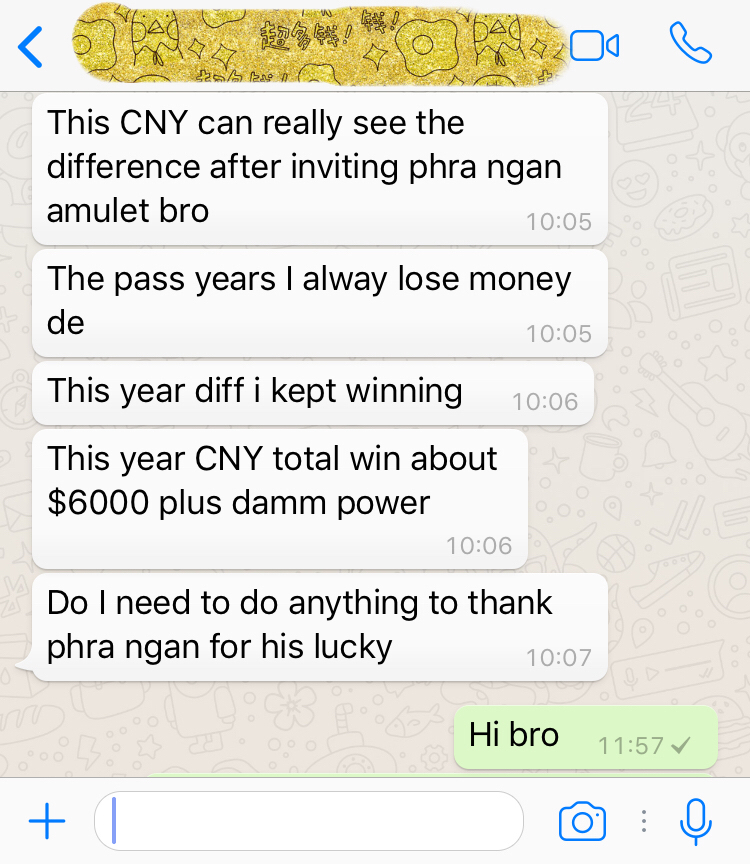The height and width of the screenshot is (864, 750).
Task: Open the attachment plus menu
Action: click(x=47, y=822)
